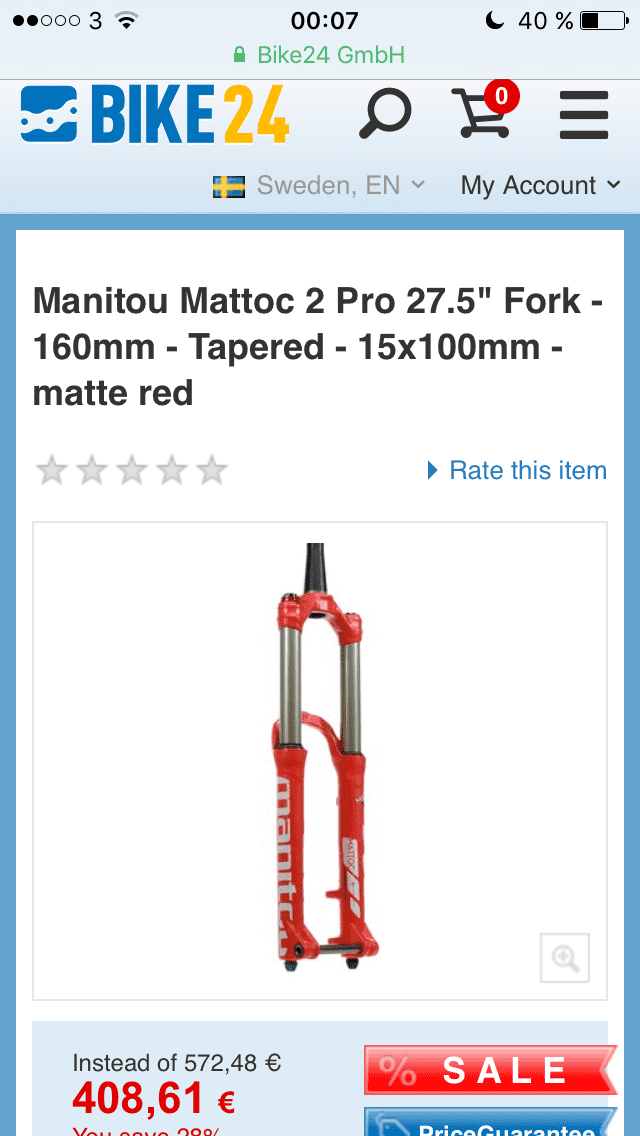The width and height of the screenshot is (640, 1136).
Task: Go to the Bike24 homepage logo
Action: click(155, 115)
